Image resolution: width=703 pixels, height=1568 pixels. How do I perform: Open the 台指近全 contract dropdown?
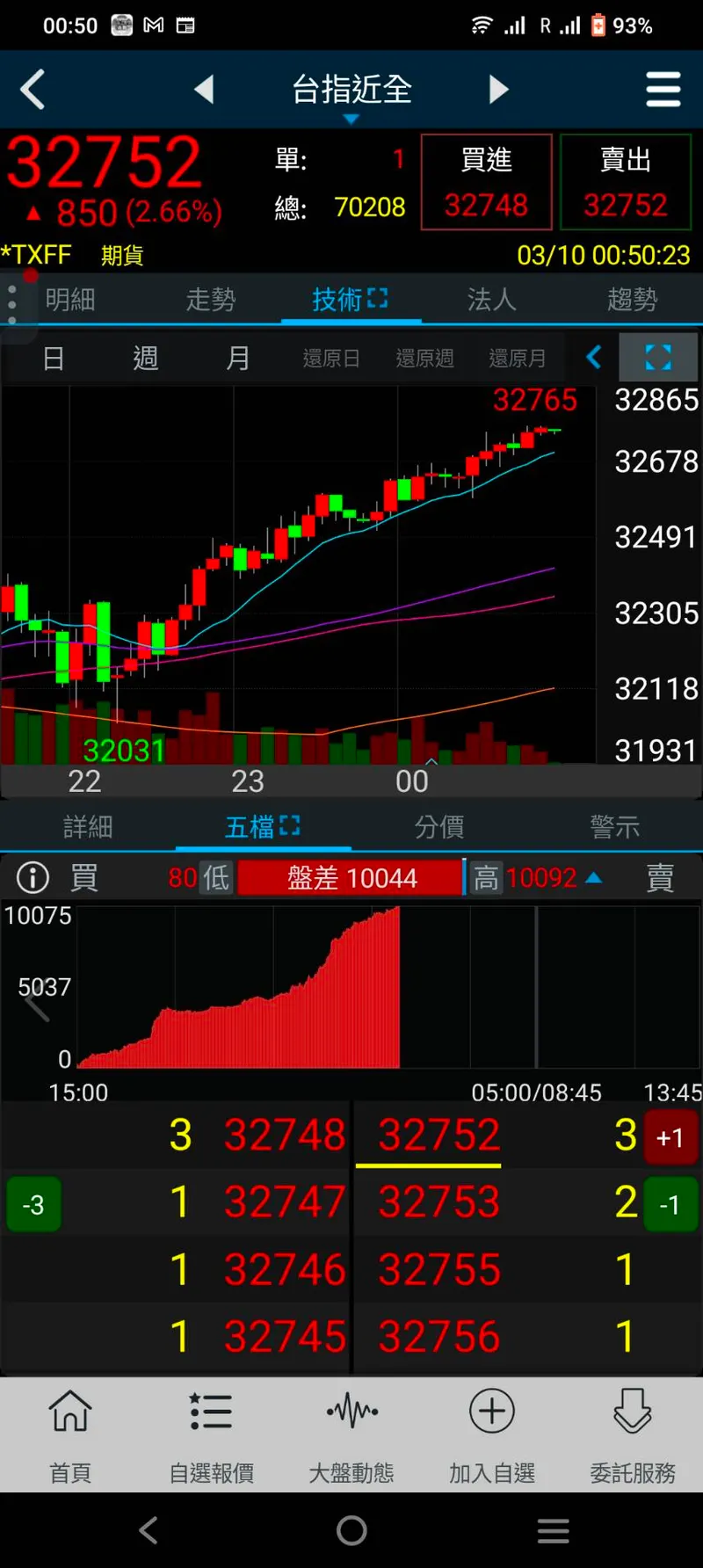pyautogui.click(x=351, y=93)
